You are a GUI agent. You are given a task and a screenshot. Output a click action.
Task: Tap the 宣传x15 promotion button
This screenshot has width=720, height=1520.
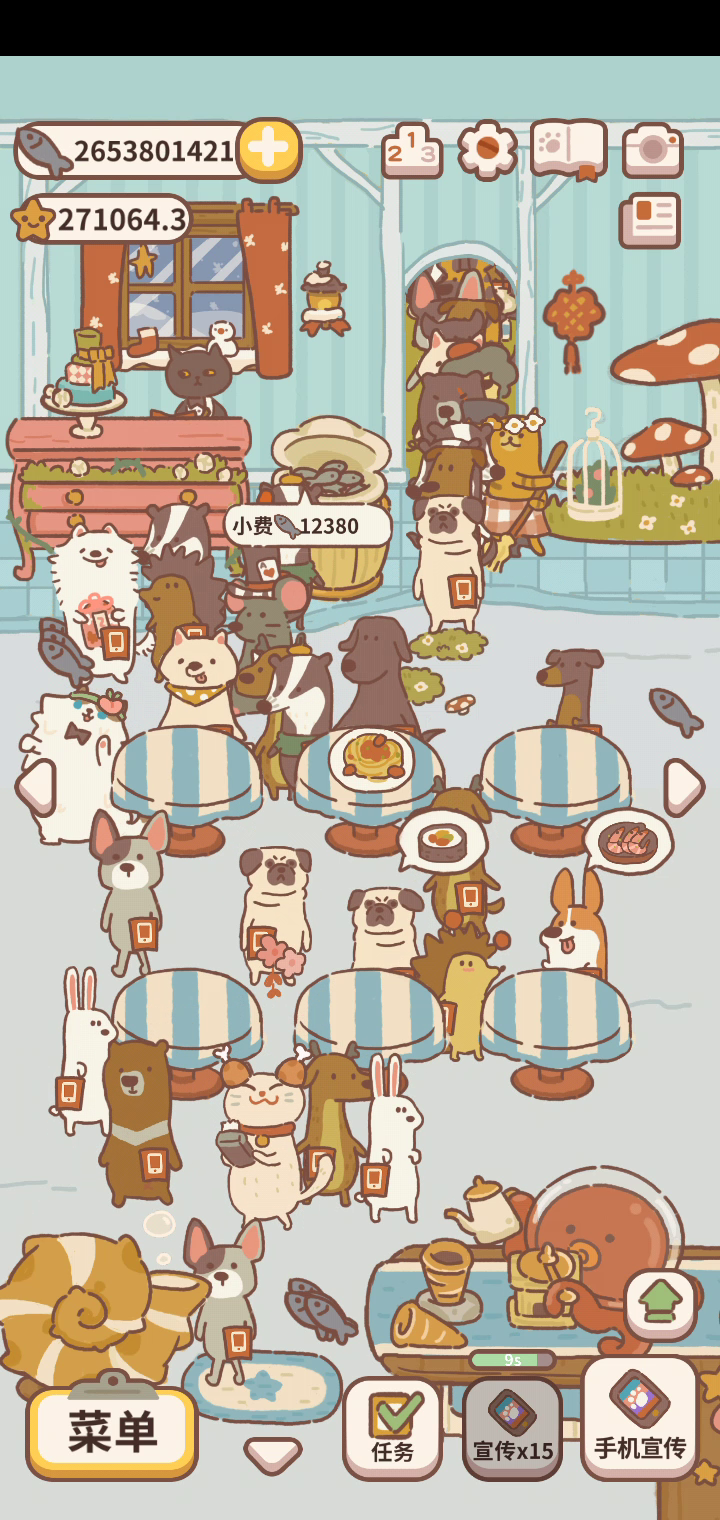(512, 1429)
